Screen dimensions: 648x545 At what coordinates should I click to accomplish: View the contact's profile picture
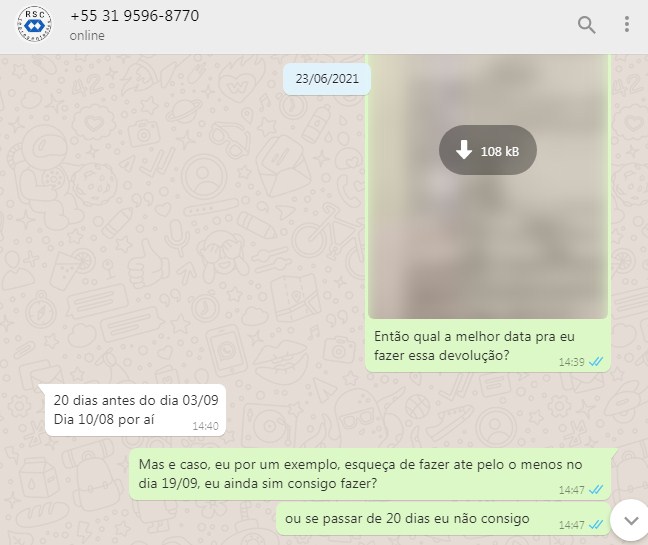click(x=36, y=25)
